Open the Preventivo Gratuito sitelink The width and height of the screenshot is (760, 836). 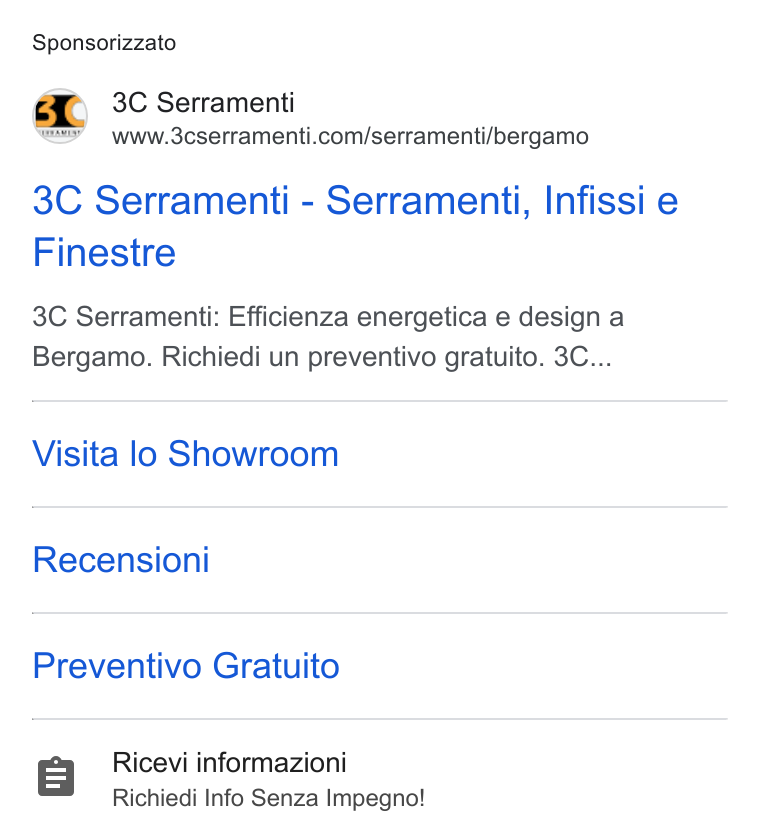(186, 666)
